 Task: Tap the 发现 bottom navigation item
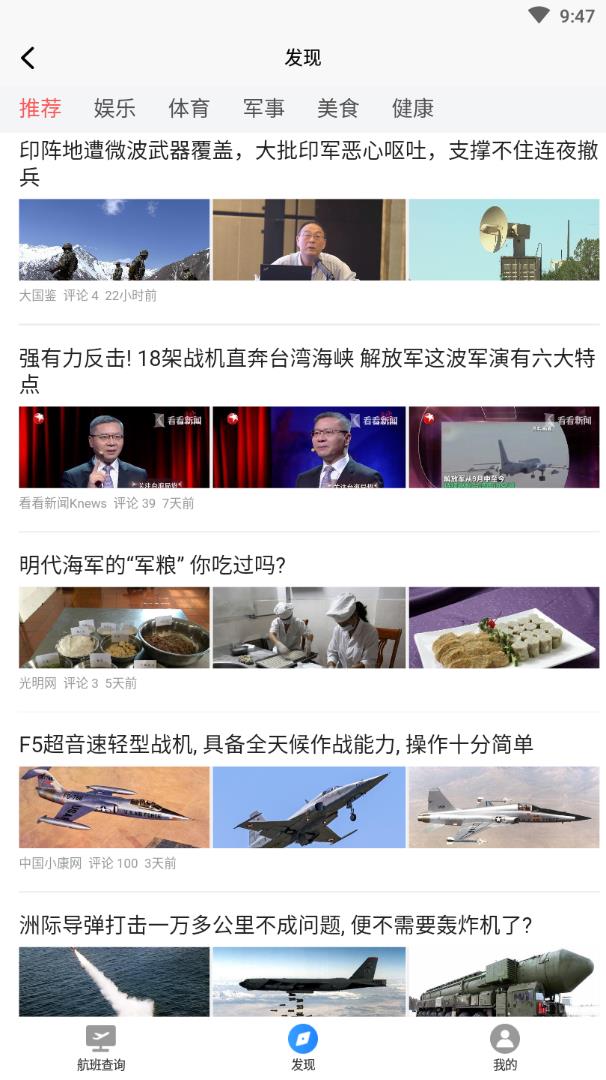pos(303,1047)
